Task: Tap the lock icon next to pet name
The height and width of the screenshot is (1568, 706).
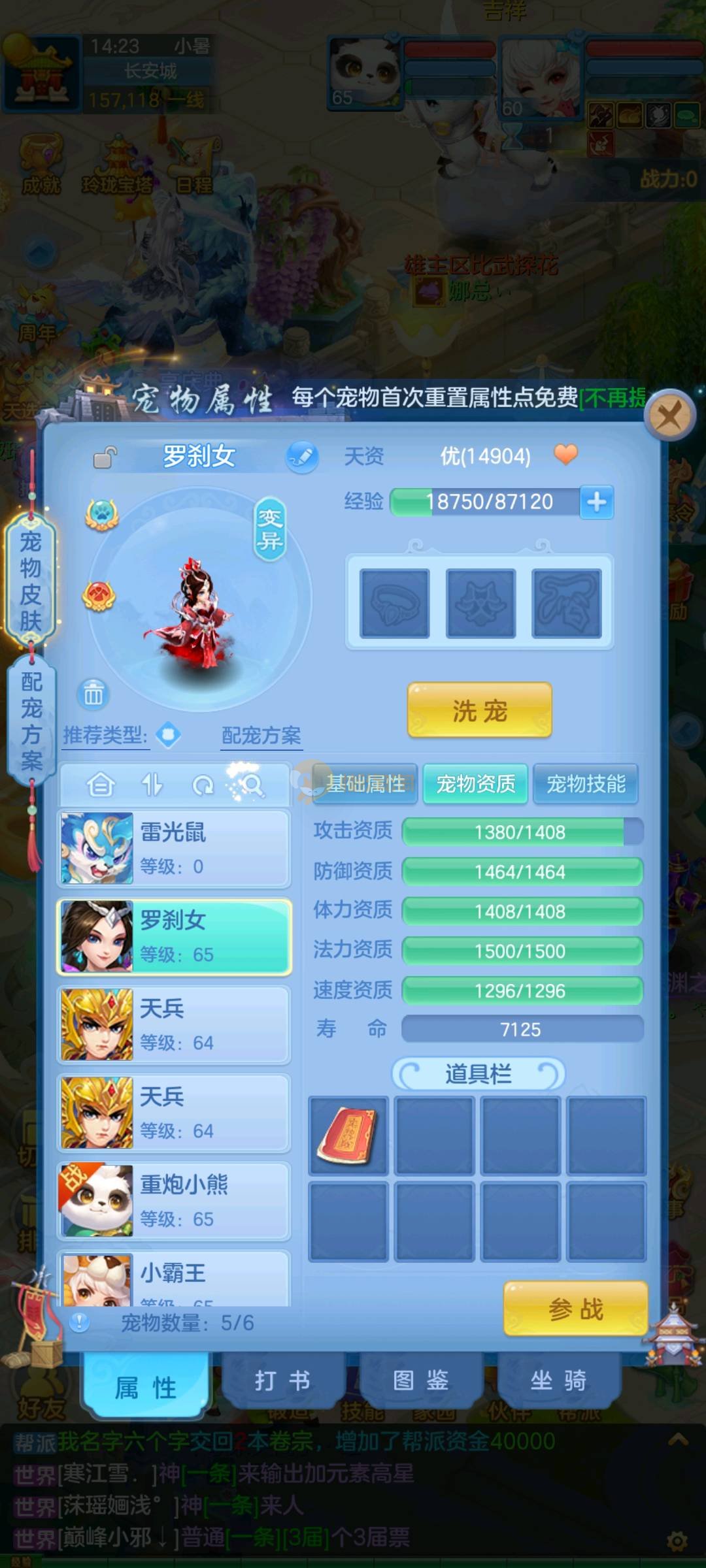Action: coord(105,457)
